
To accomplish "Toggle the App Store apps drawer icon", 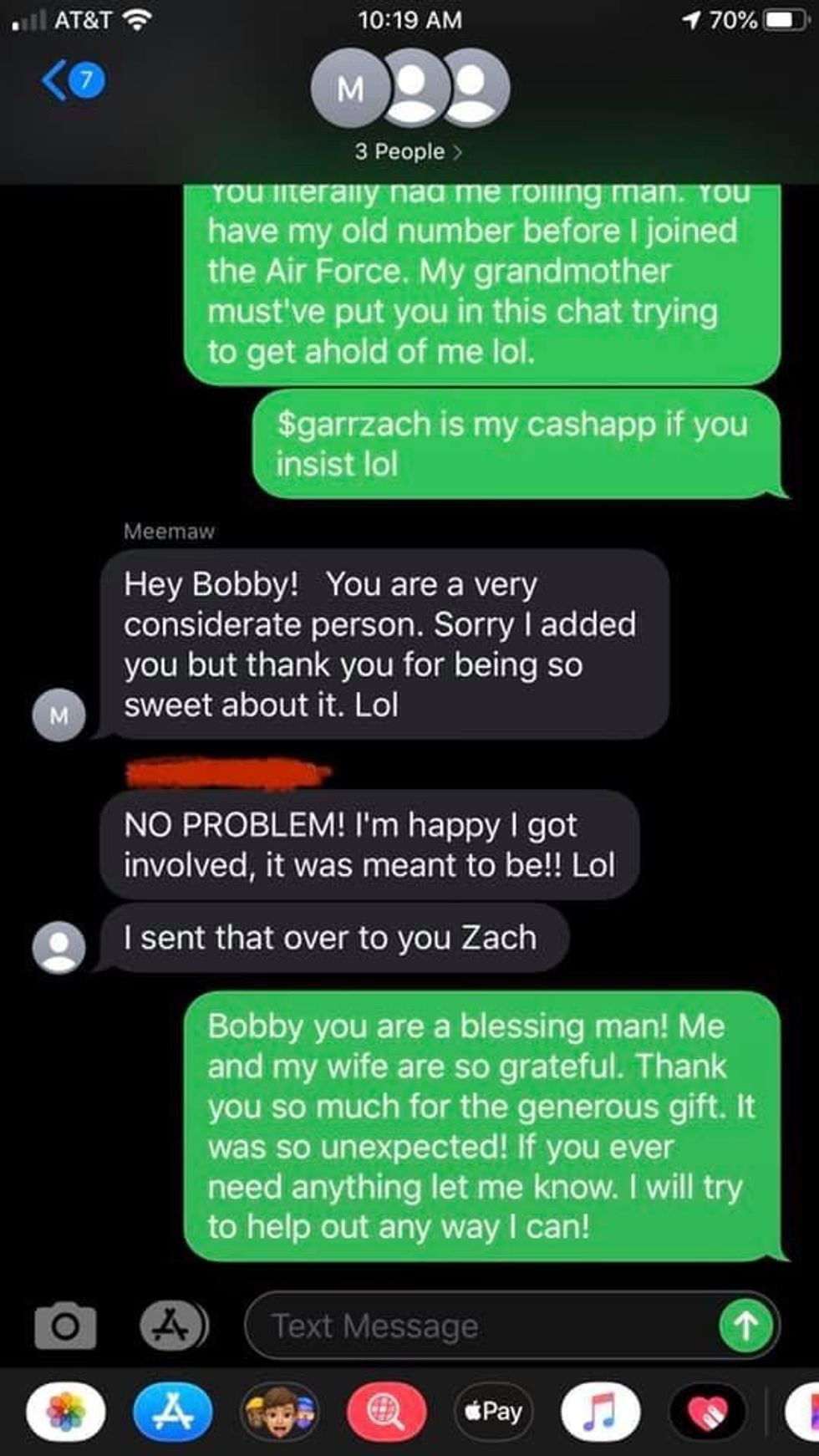I will click(173, 1326).
